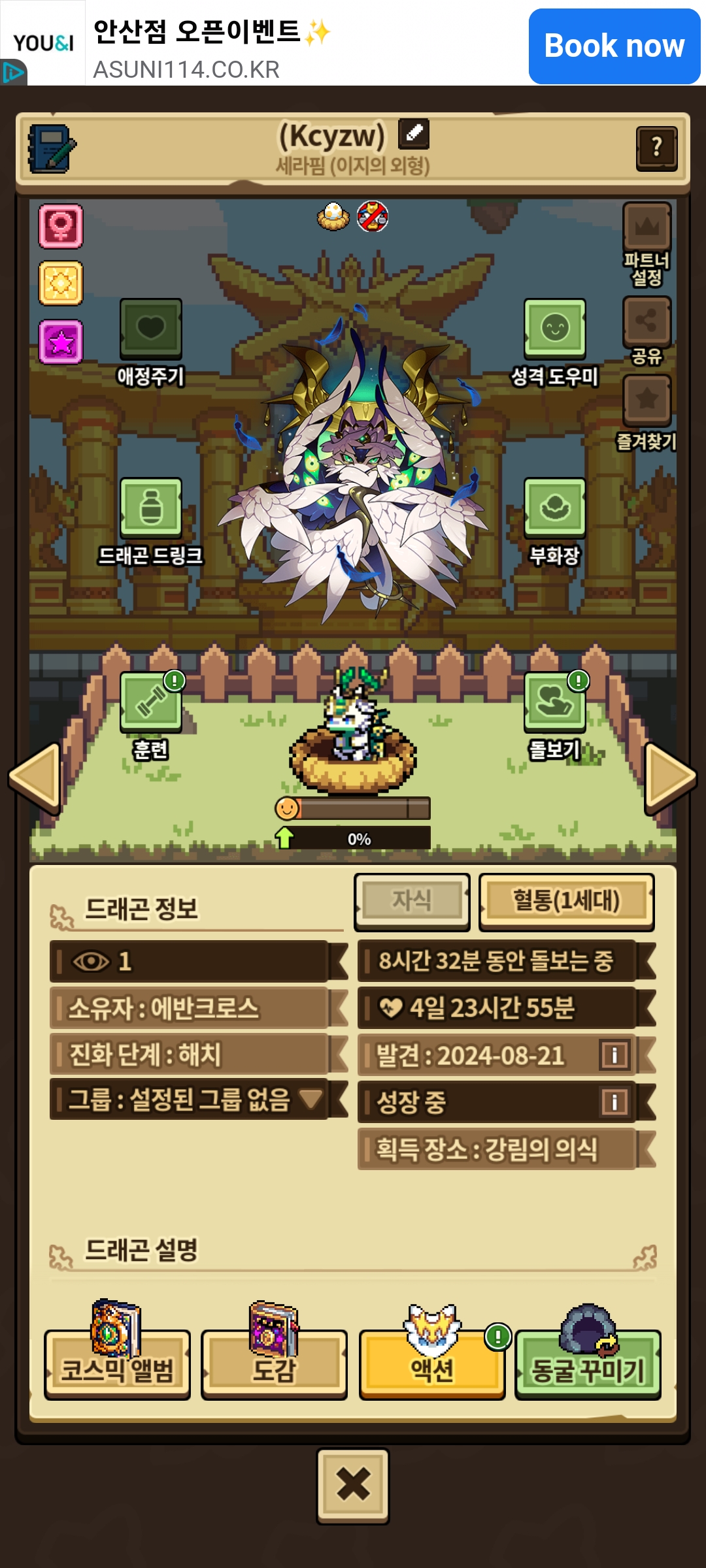Viewport: 706px width, 1568px height.
Task: Add dragon to 즐겨찾기 favorites
Action: (x=647, y=400)
